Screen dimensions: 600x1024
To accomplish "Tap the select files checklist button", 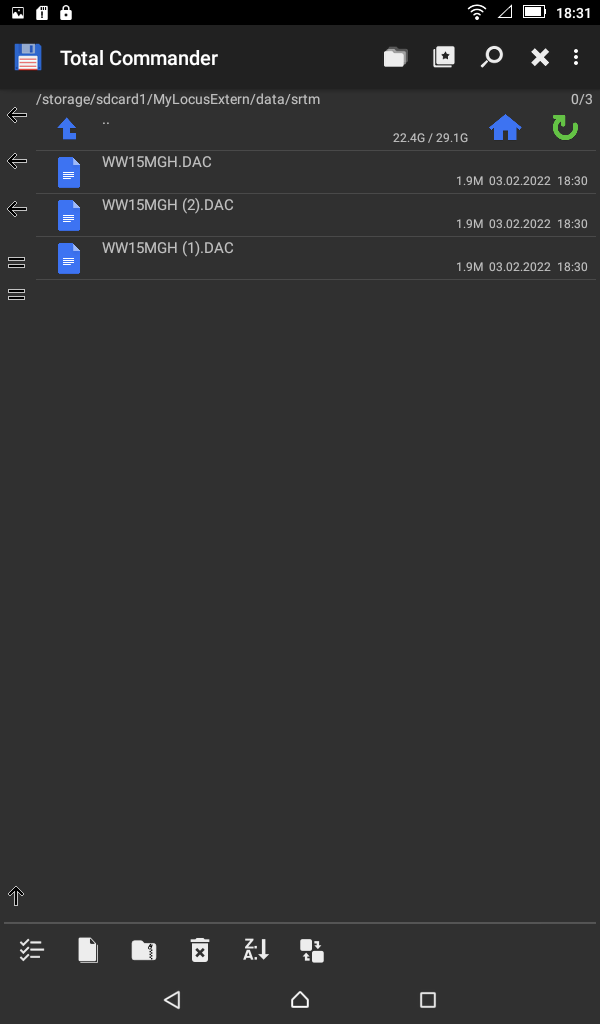I will 32,950.
